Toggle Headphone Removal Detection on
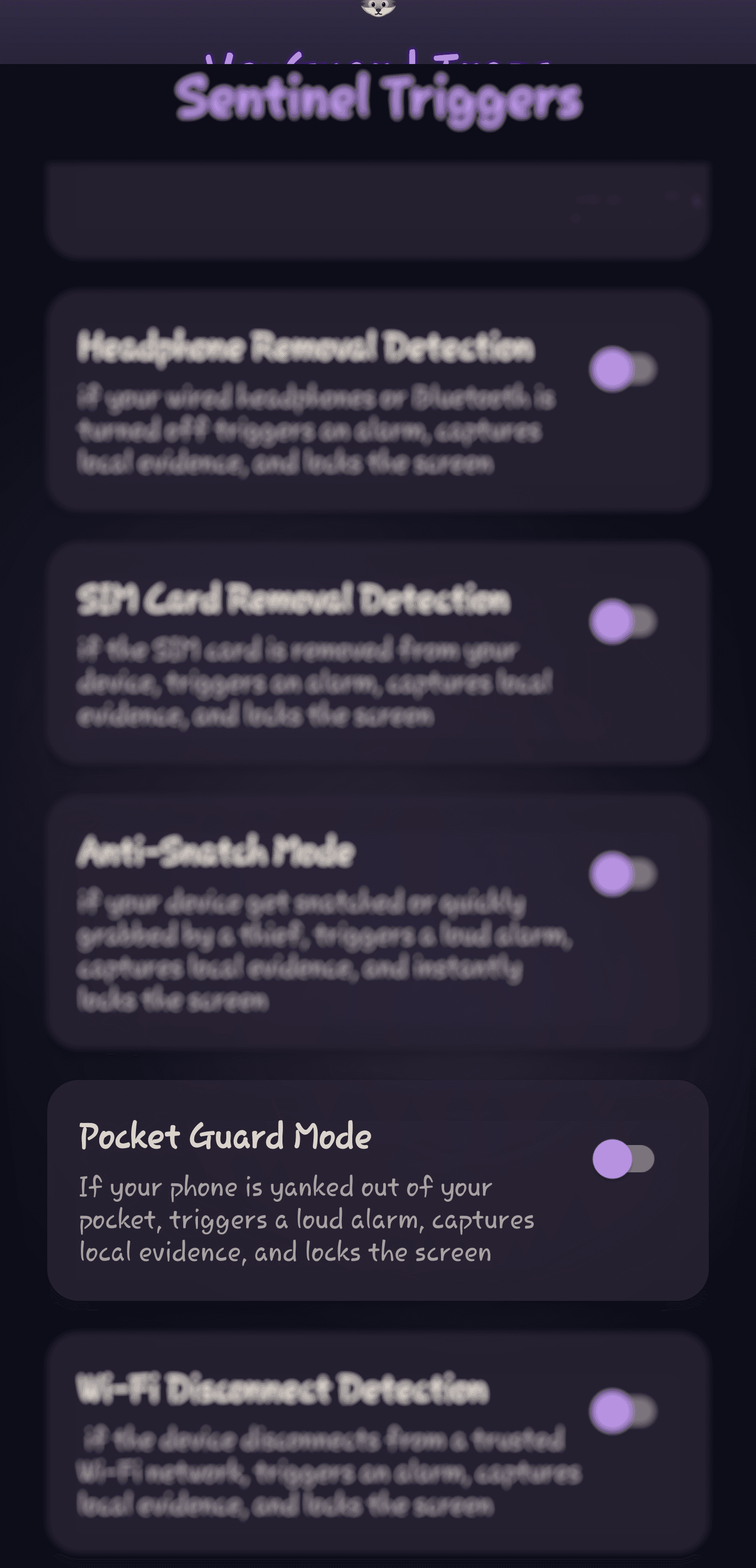The image size is (756, 1568). (622, 368)
